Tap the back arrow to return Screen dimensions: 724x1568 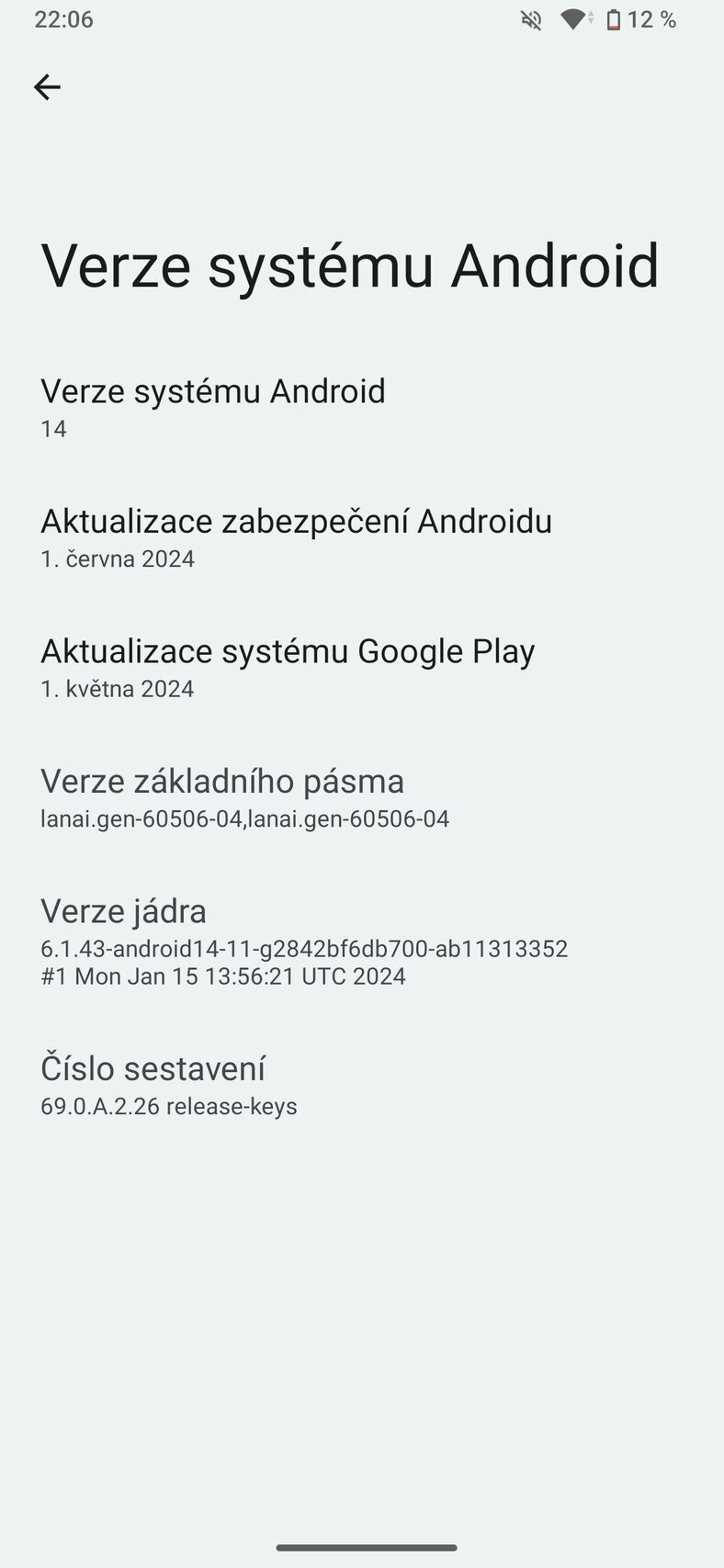click(47, 87)
